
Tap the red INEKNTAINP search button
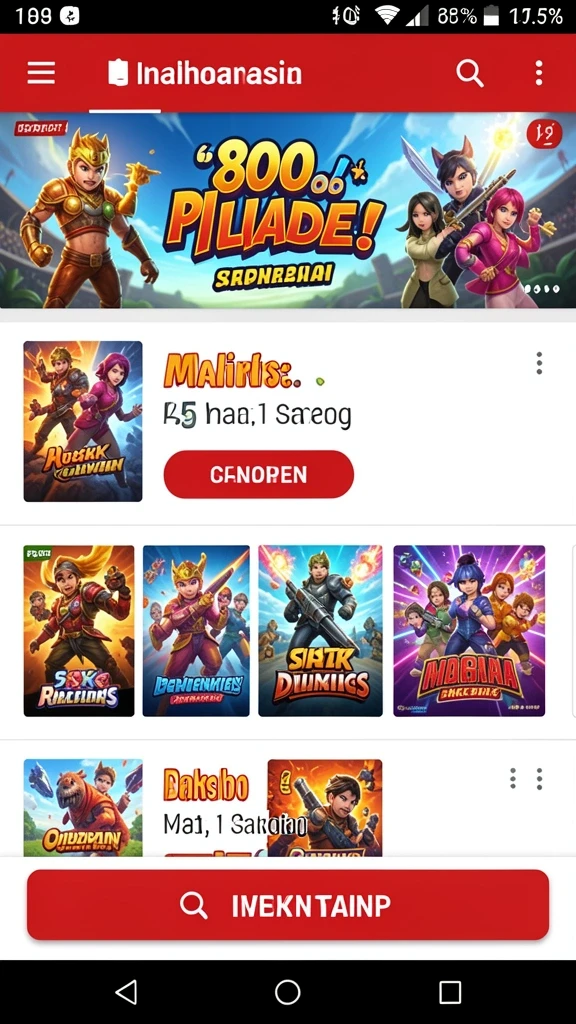pos(288,905)
